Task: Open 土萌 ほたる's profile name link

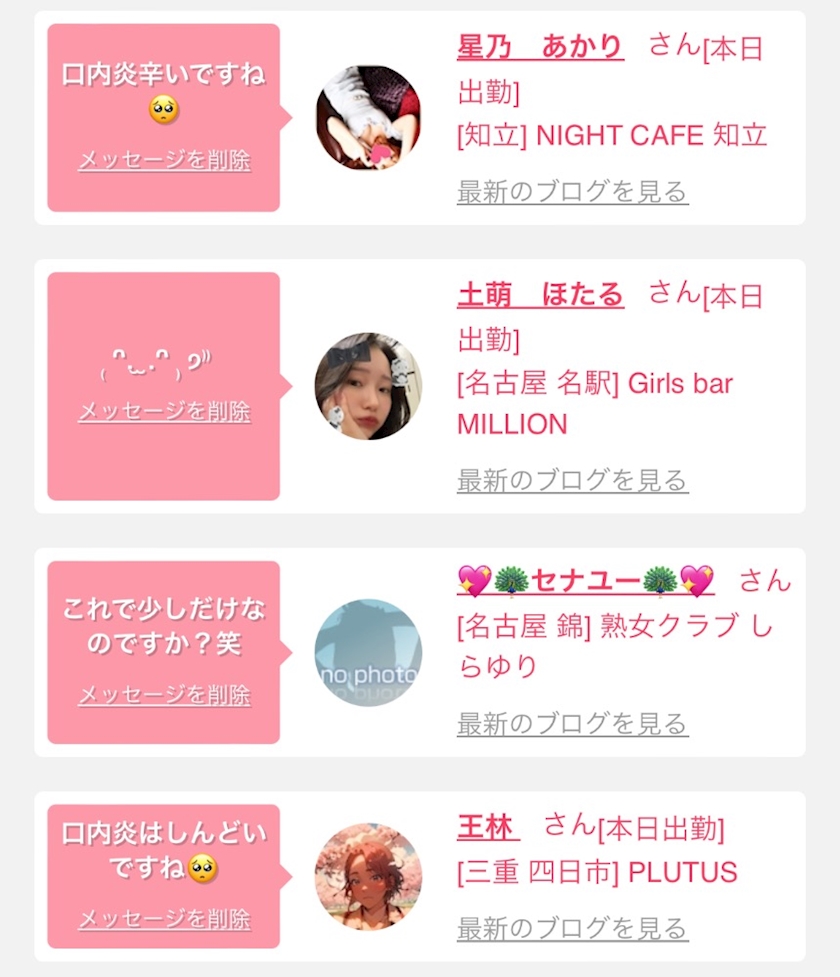Action: pyautogui.click(x=540, y=294)
